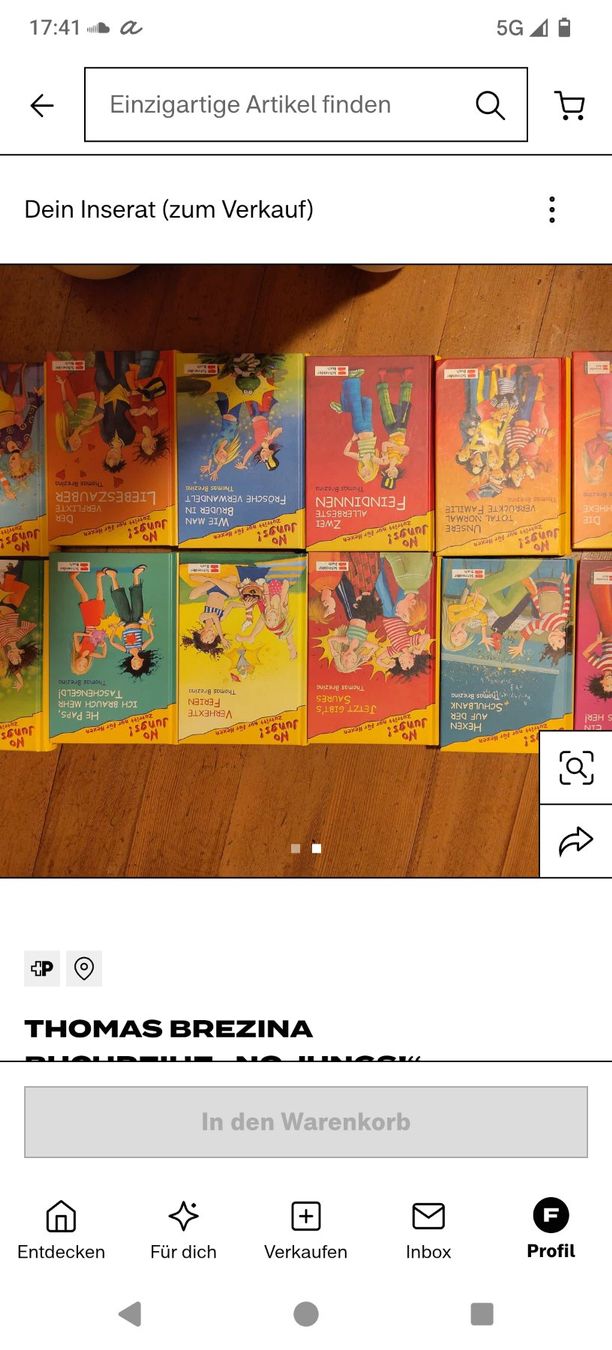Switch to the Entdecken tab

[x=61, y=1230]
